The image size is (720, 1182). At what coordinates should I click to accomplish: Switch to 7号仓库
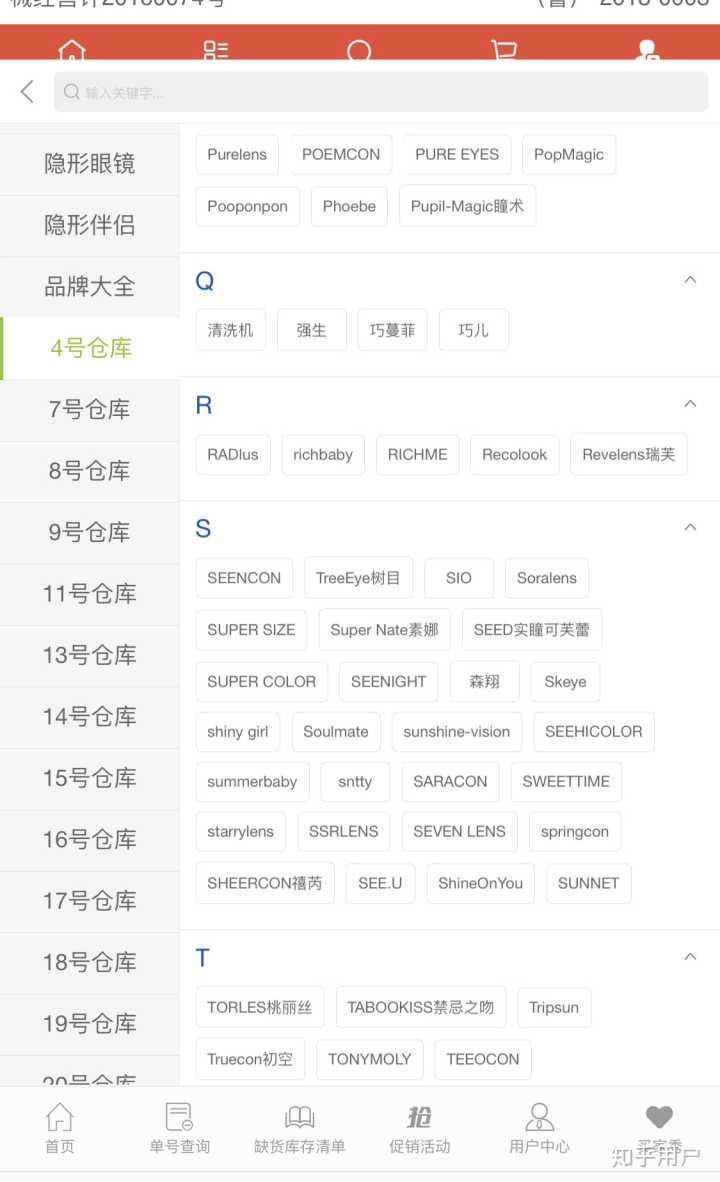pos(90,409)
